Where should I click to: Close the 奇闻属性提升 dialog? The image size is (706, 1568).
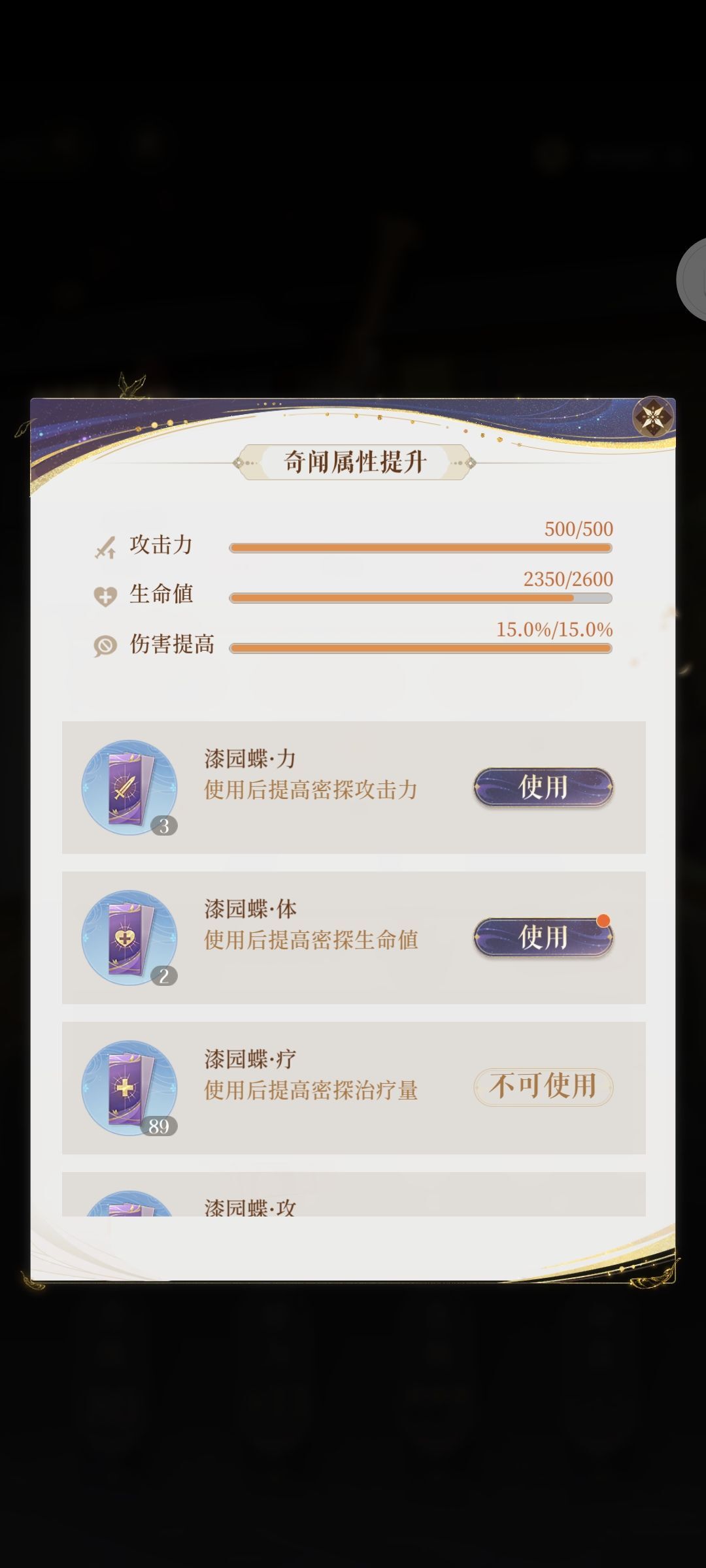(x=652, y=417)
